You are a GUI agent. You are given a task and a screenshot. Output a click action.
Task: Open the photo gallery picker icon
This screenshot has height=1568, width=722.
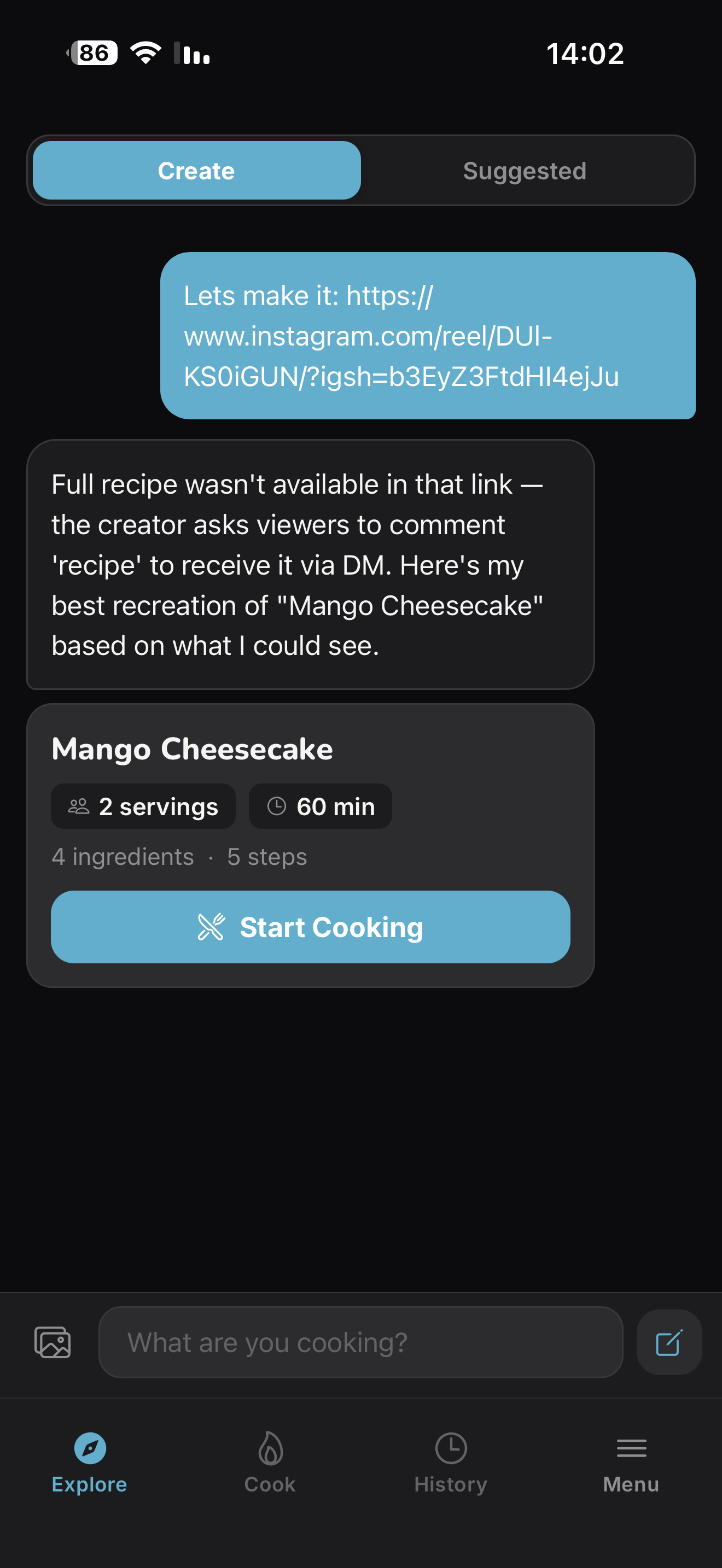click(52, 1342)
